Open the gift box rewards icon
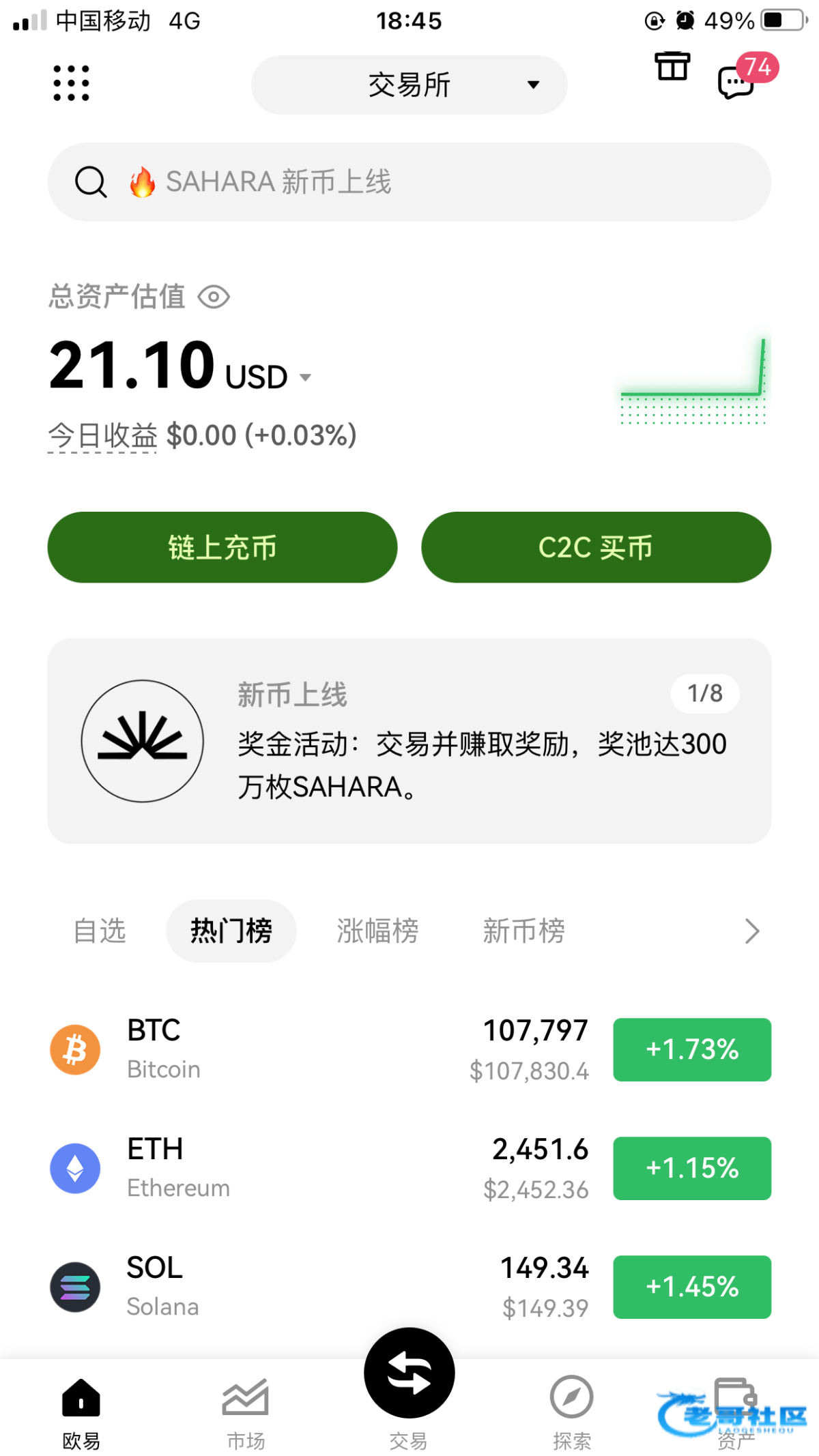This screenshot has width=819, height=1456. click(x=672, y=67)
